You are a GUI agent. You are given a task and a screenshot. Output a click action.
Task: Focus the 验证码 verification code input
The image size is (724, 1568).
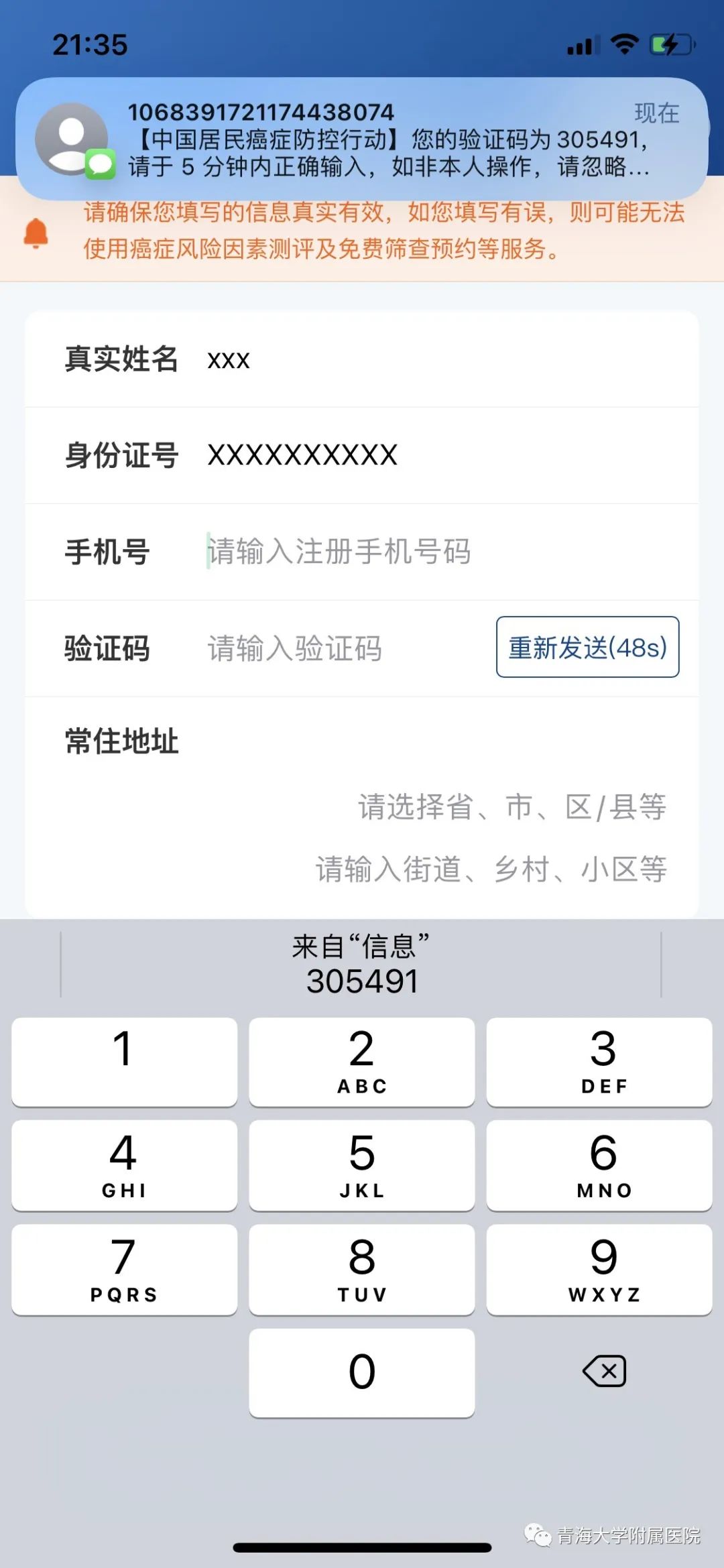[345, 648]
